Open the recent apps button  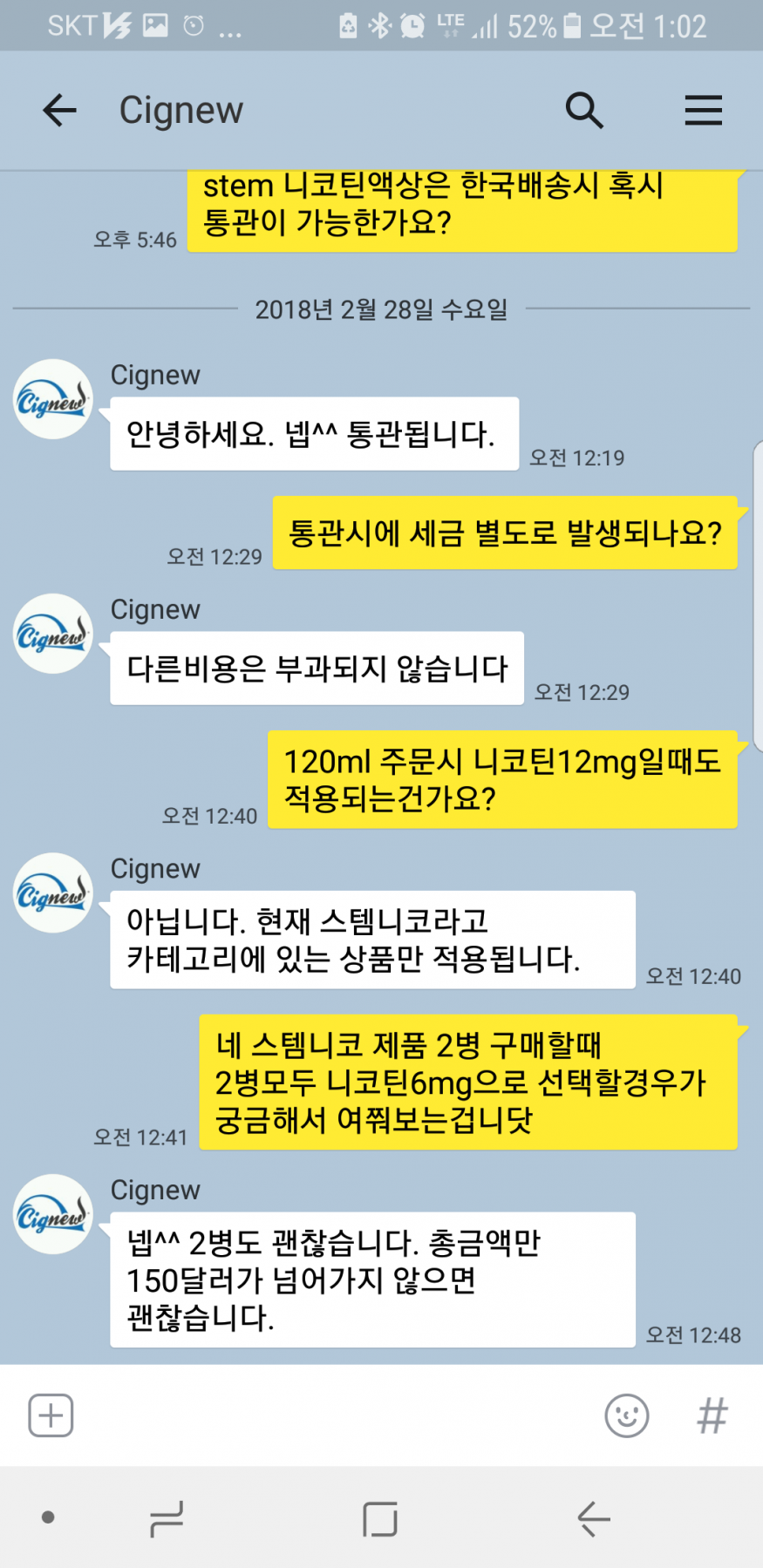(166, 1519)
